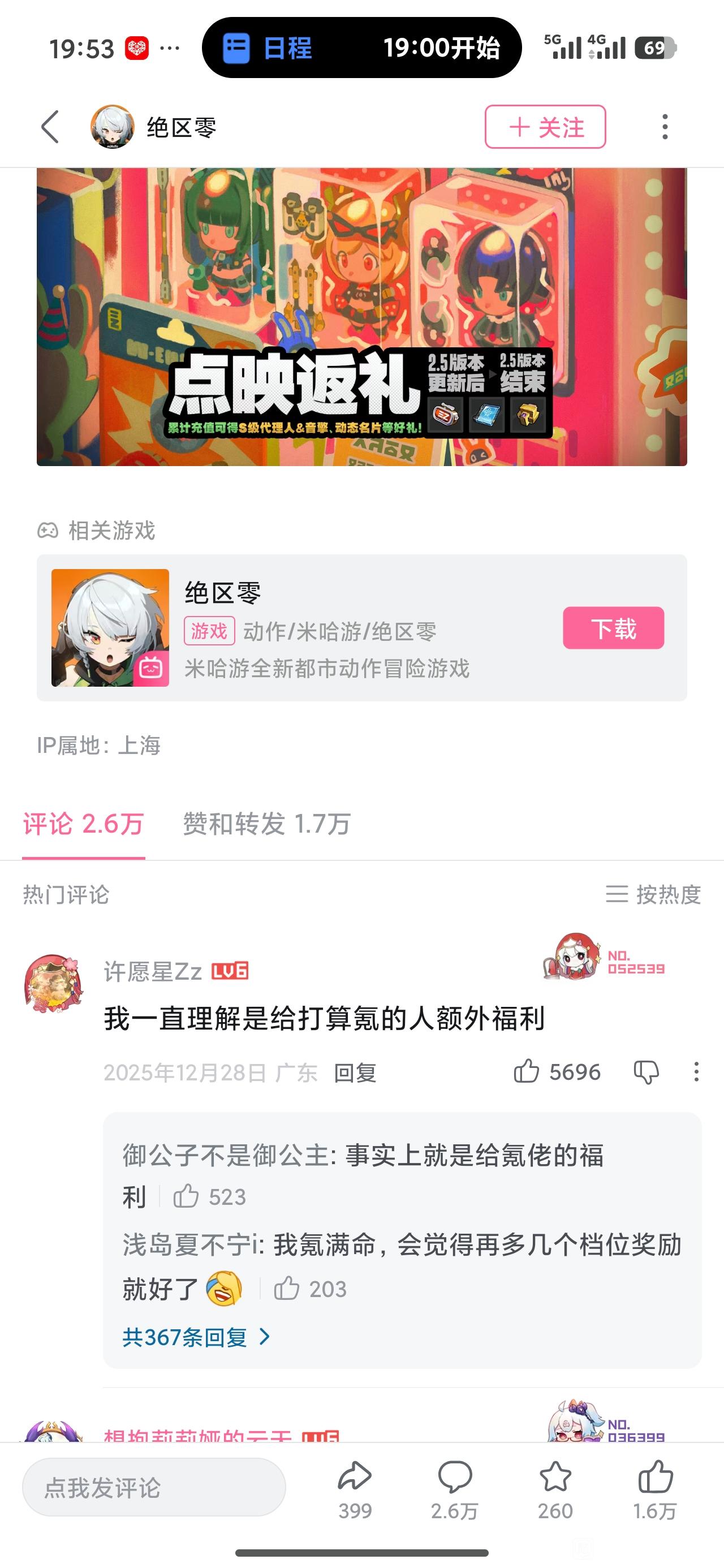The width and height of the screenshot is (724, 1568).
Task: Open more options on 许愿星Zz's comment
Action: coord(696,1071)
